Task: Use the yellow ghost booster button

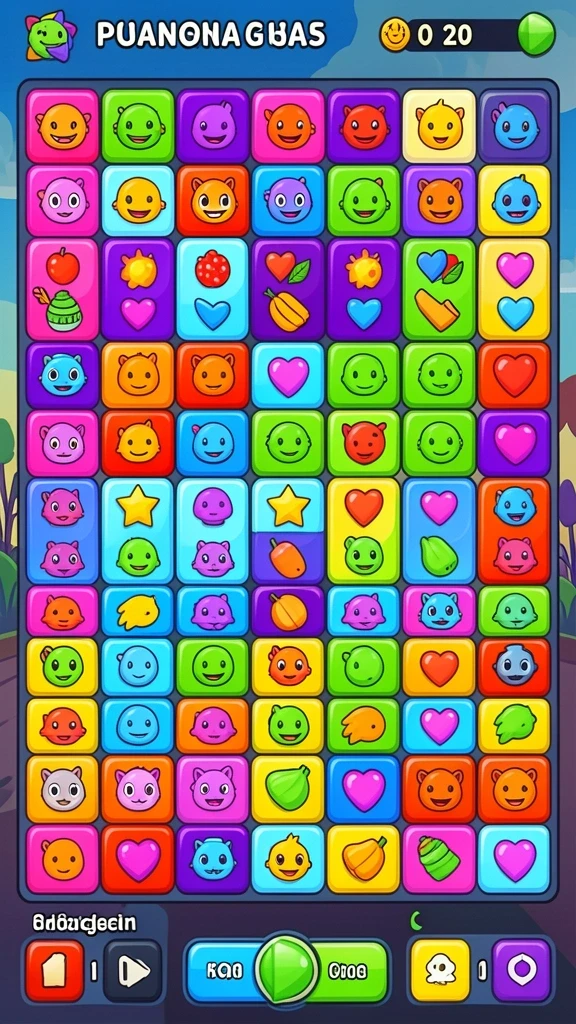Action: [440, 970]
